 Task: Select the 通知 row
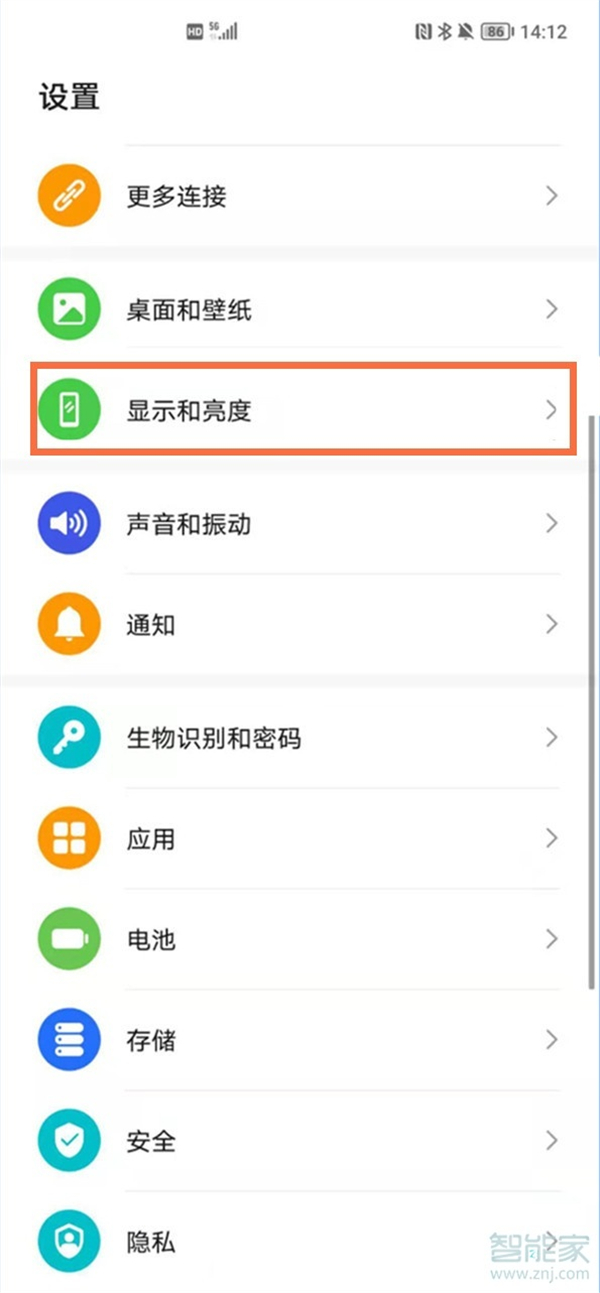[300, 625]
